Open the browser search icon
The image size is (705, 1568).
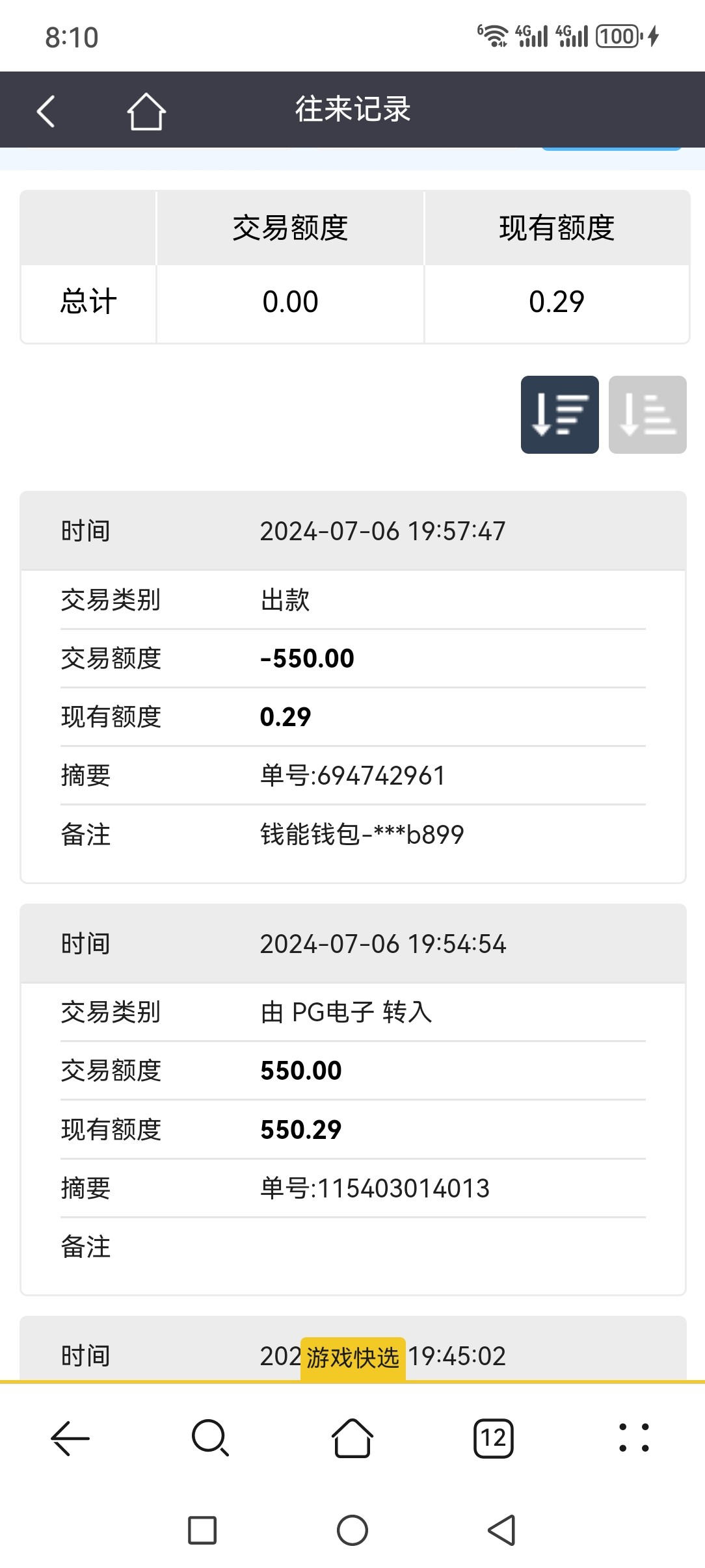(210, 1437)
